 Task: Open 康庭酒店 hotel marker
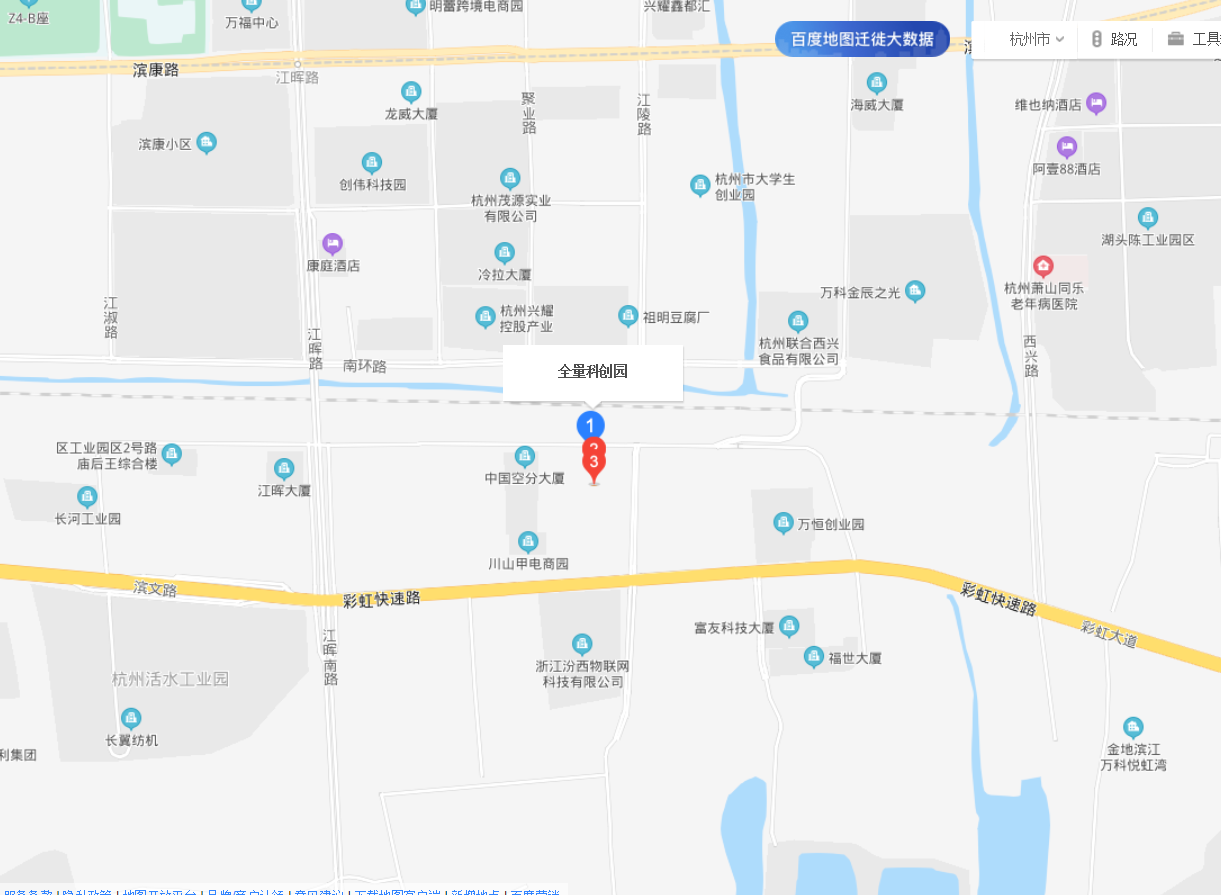coord(332,244)
